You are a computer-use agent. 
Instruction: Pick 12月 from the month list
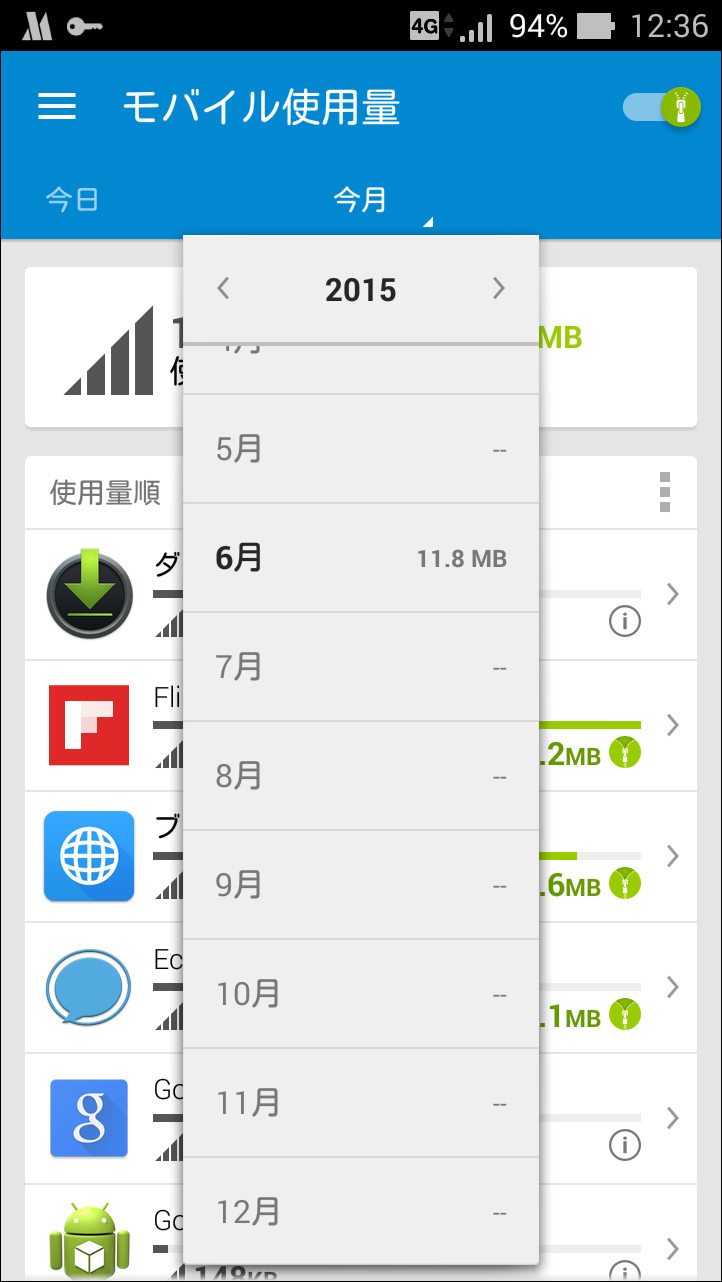coord(360,1212)
